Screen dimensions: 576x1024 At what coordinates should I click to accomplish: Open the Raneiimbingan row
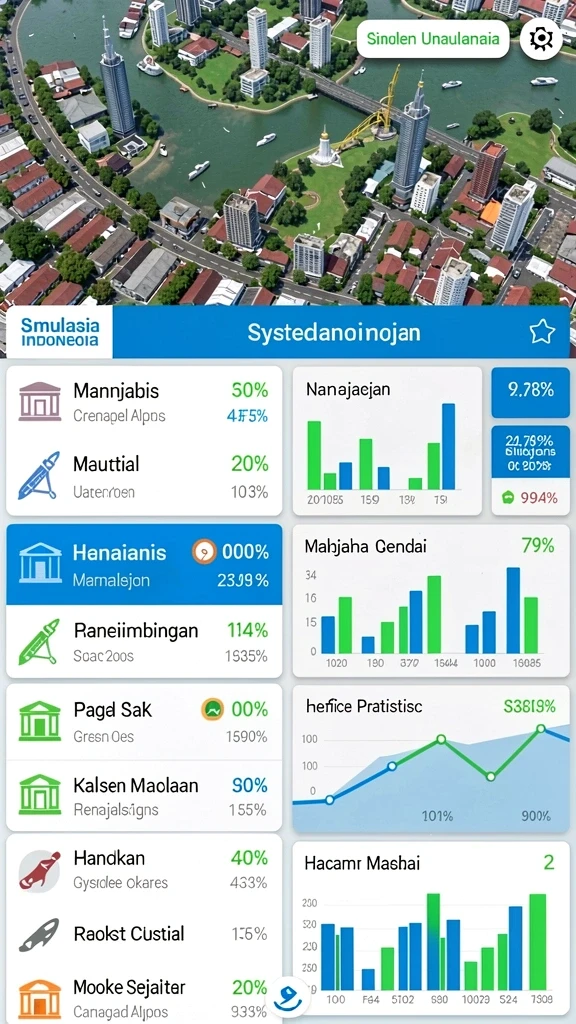144,642
